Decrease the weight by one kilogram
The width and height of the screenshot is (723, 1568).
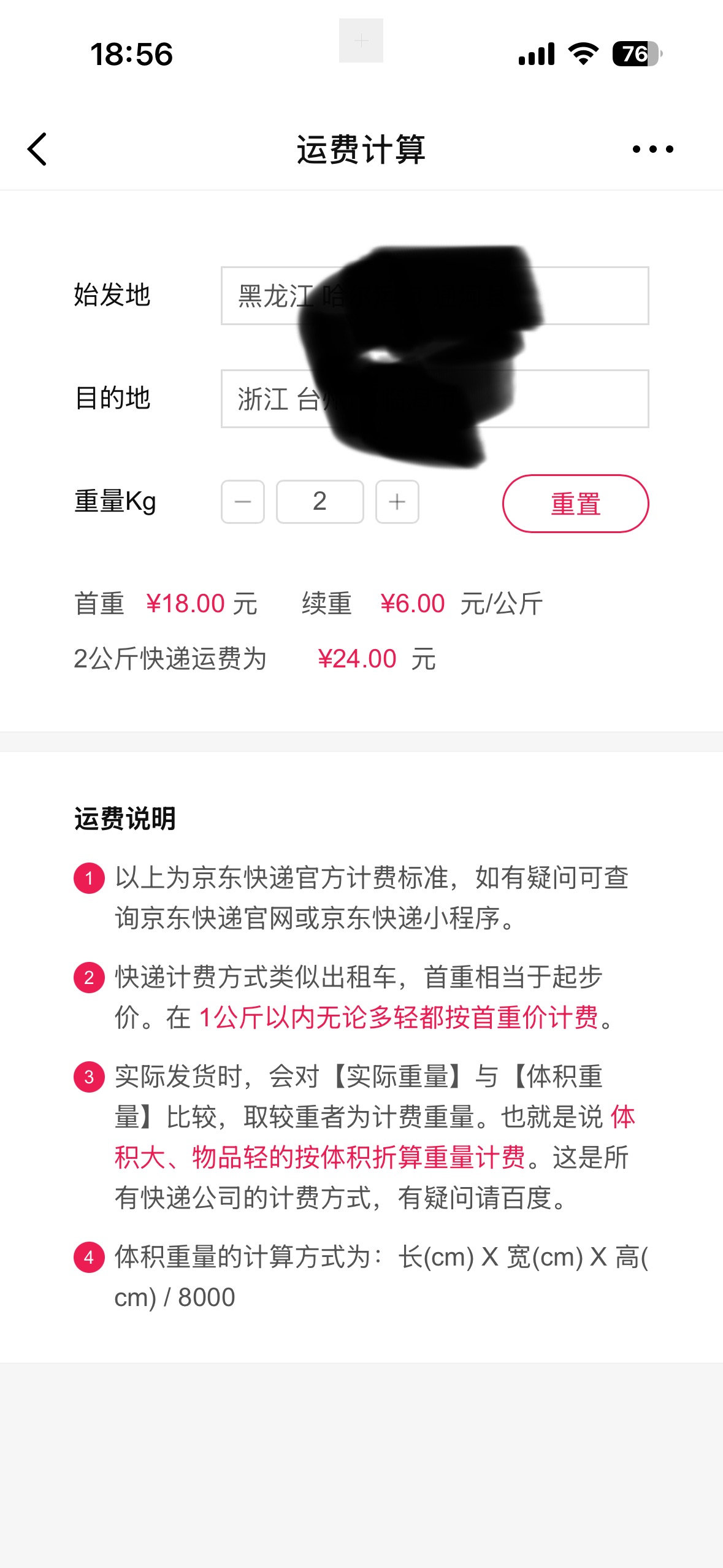[x=243, y=502]
